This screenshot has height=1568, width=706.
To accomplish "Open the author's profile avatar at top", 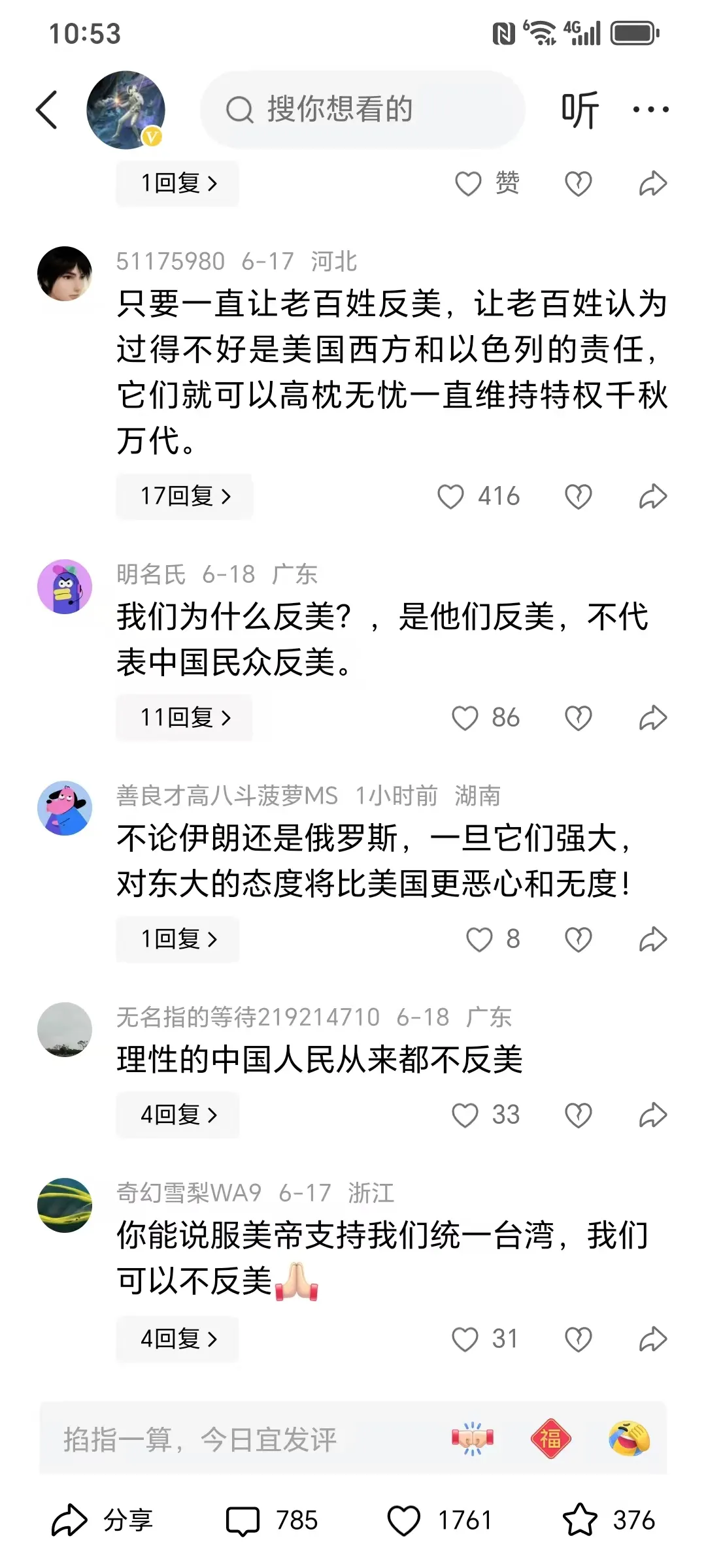I will [126, 110].
